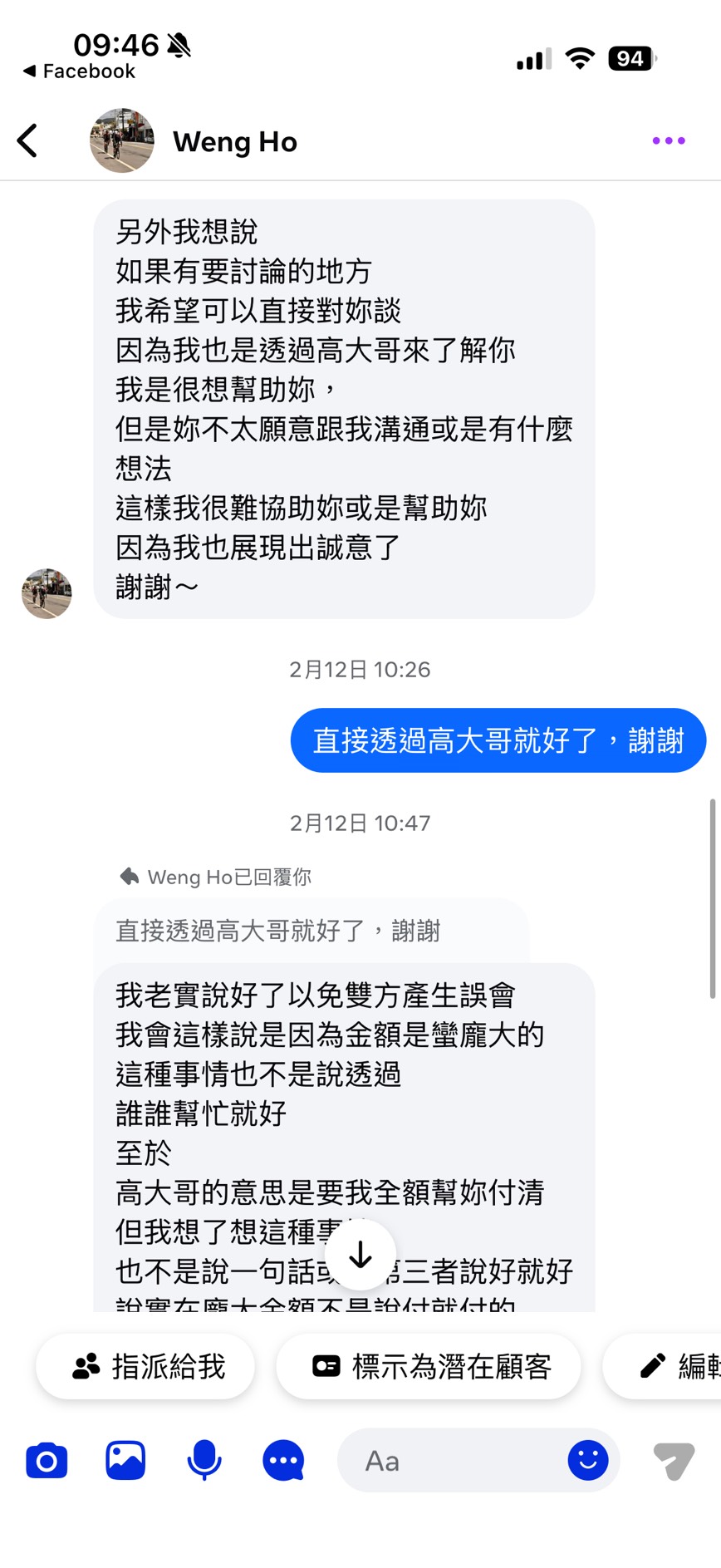Open the camera to take a photo
Screen dimensions: 721x1568
point(46,1460)
